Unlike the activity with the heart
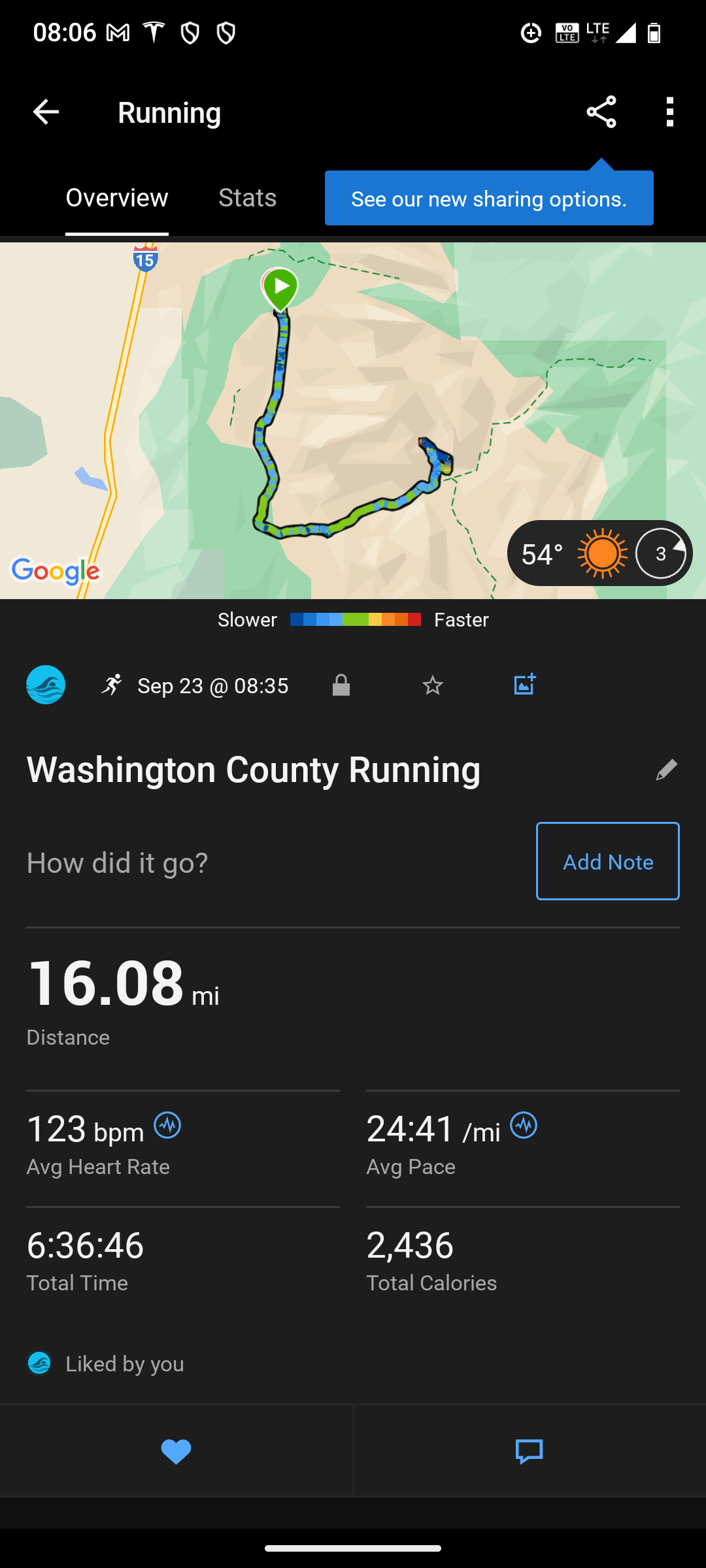Image resolution: width=706 pixels, height=1568 pixels. click(x=176, y=1451)
